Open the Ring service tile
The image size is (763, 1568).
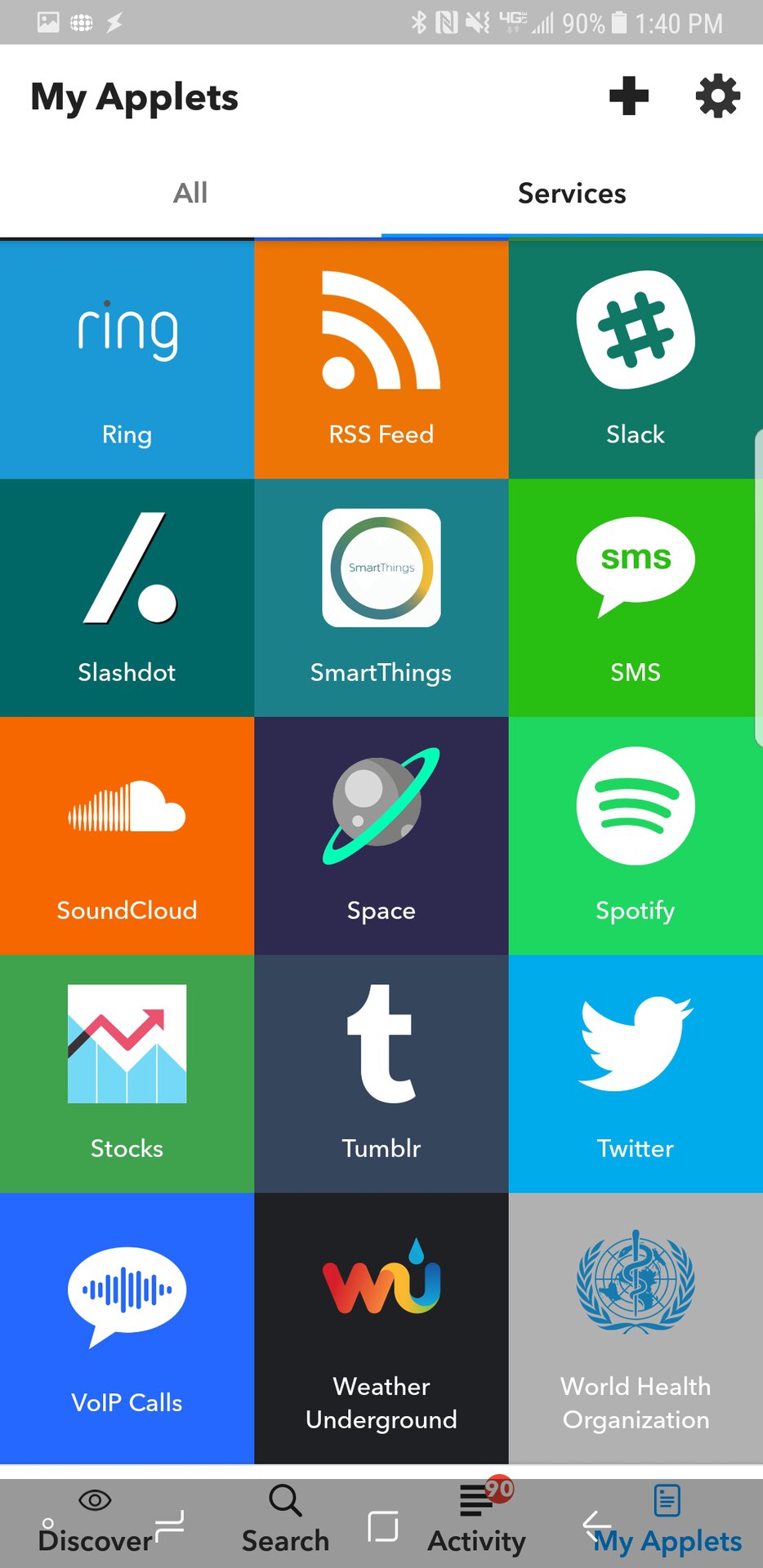127,359
